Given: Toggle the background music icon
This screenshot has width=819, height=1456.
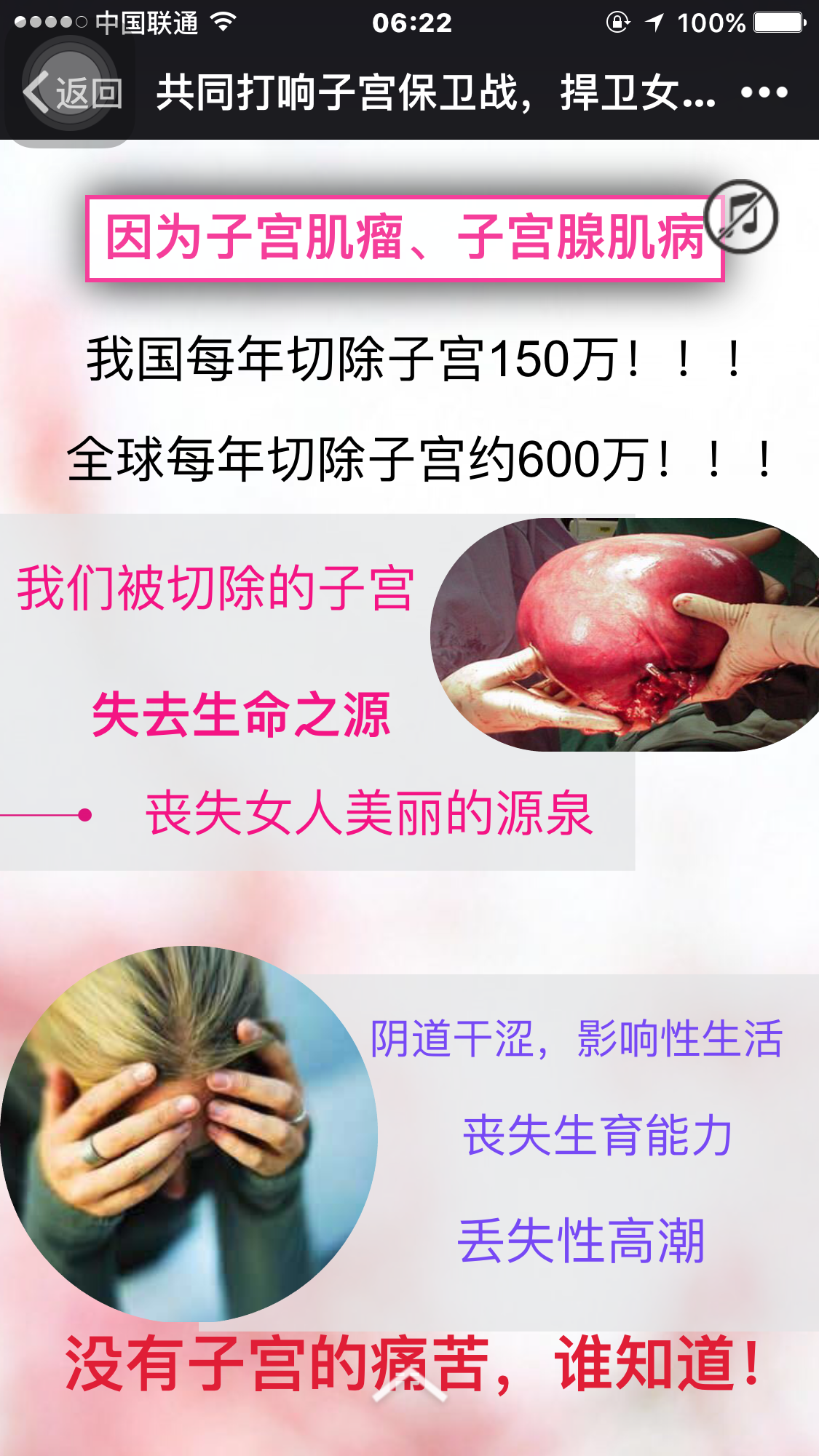Looking at the screenshot, I should coord(742,217).
